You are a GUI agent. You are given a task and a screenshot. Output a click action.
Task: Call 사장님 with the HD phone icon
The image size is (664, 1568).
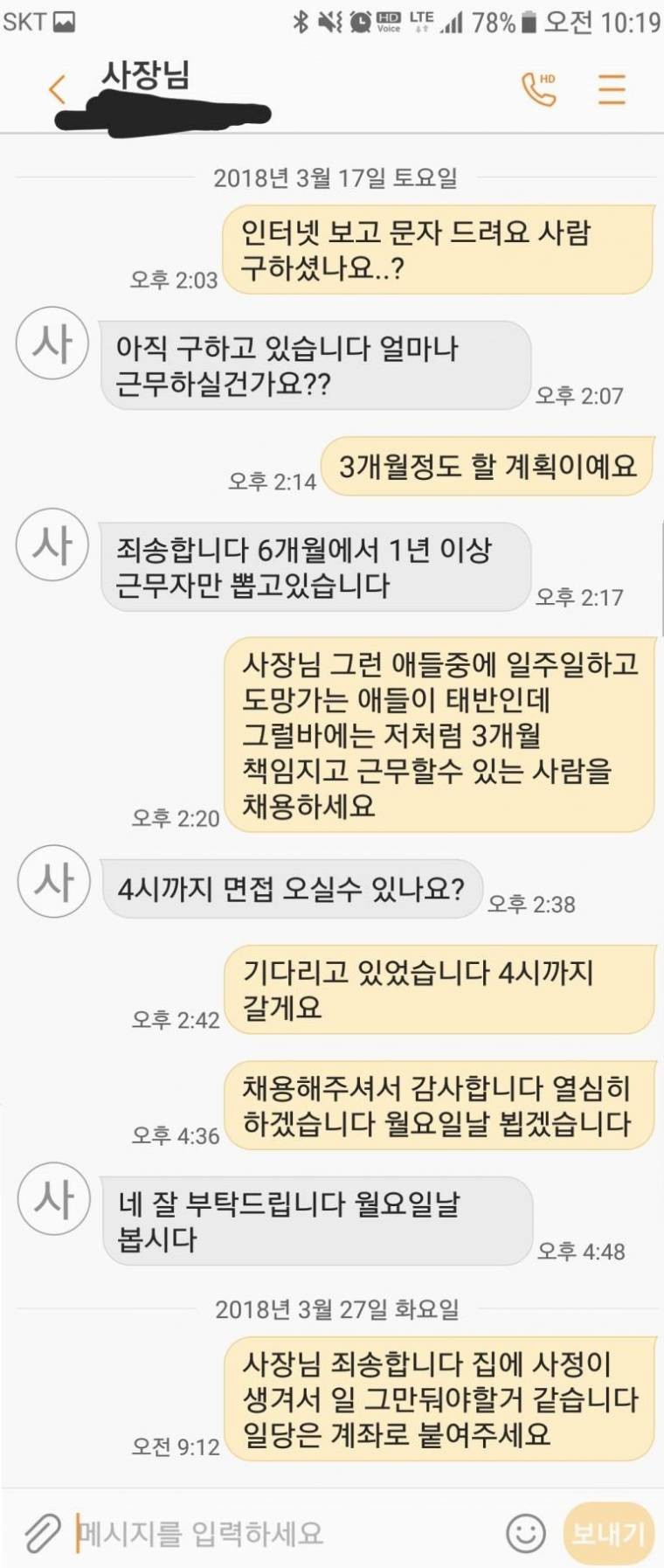[x=538, y=89]
